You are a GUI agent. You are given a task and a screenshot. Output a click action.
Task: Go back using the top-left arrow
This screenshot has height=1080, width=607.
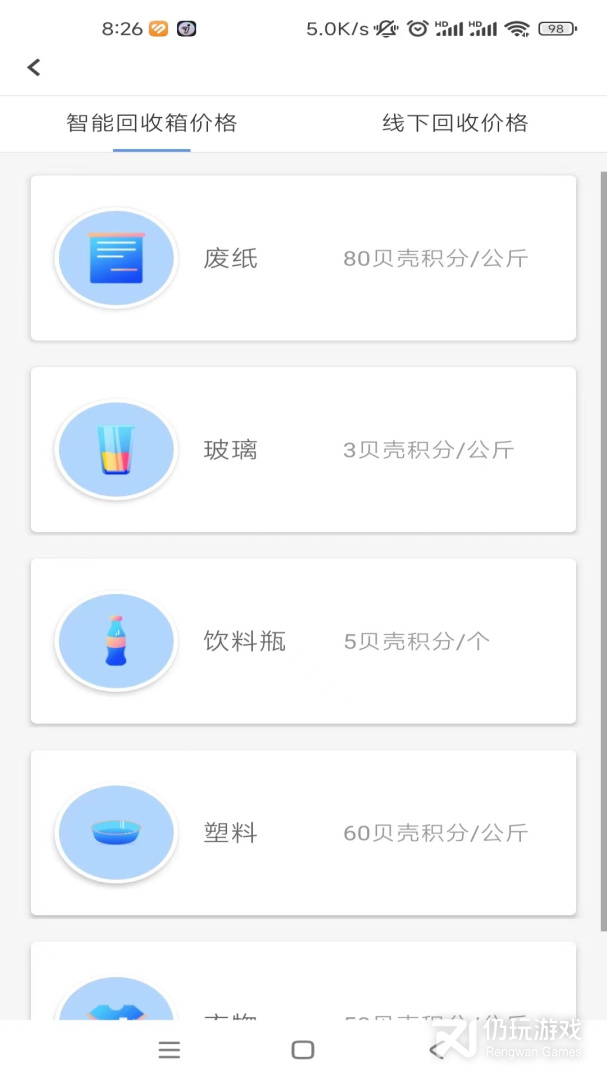tap(34, 67)
